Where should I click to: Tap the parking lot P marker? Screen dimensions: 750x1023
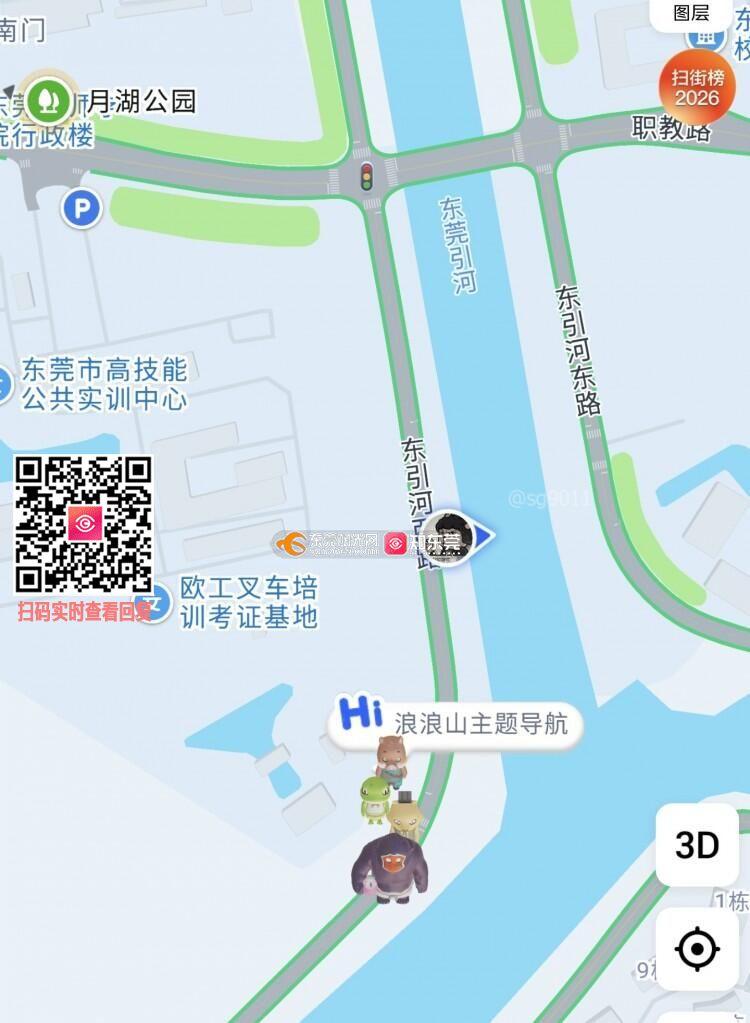(81, 207)
